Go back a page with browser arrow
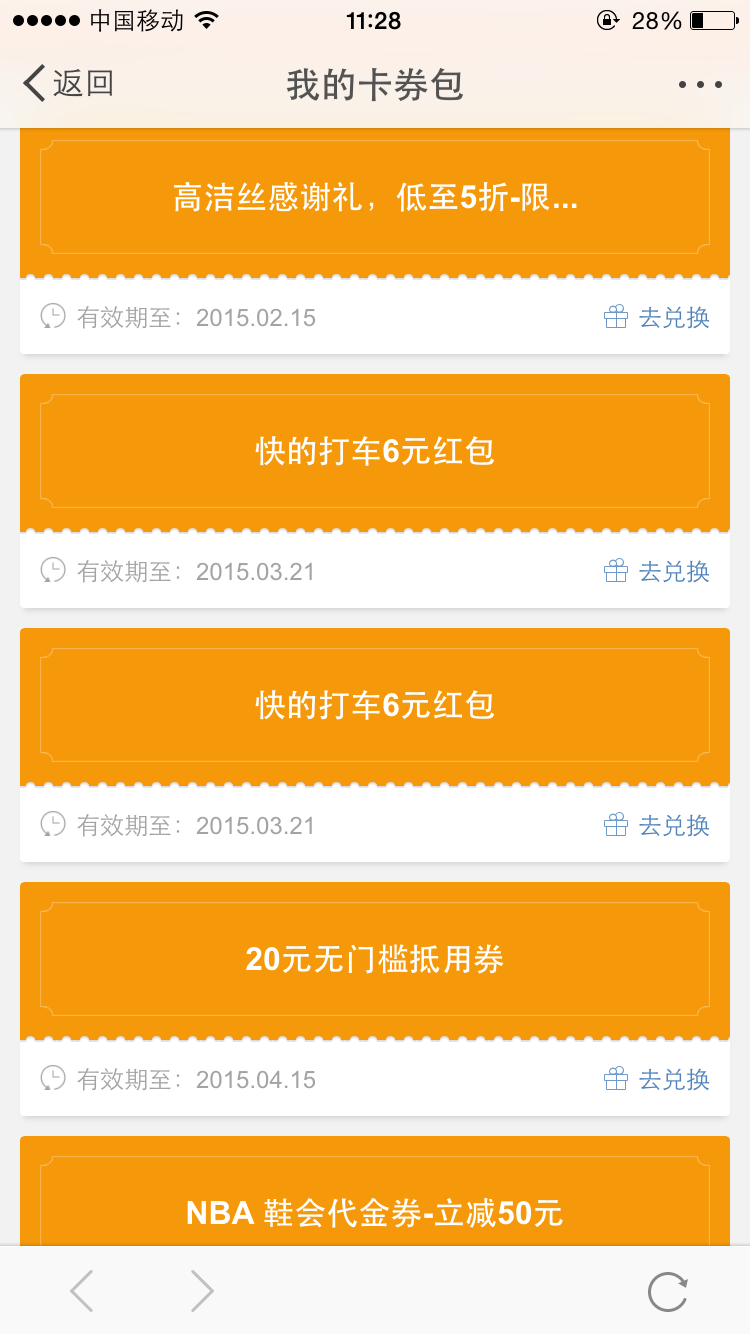The width and height of the screenshot is (750, 1334). (82, 1292)
